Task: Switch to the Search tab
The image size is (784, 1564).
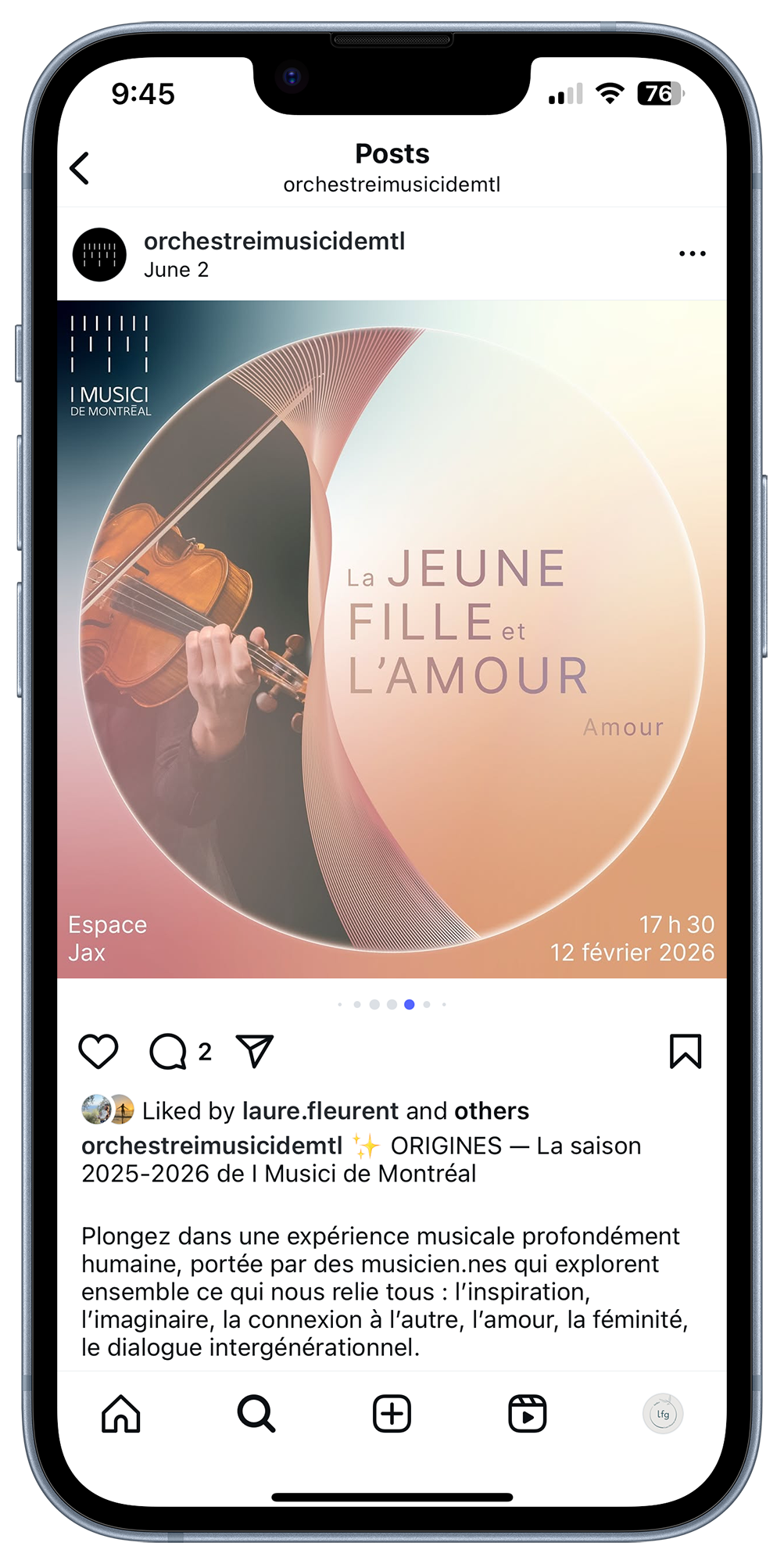Action: point(256,1414)
